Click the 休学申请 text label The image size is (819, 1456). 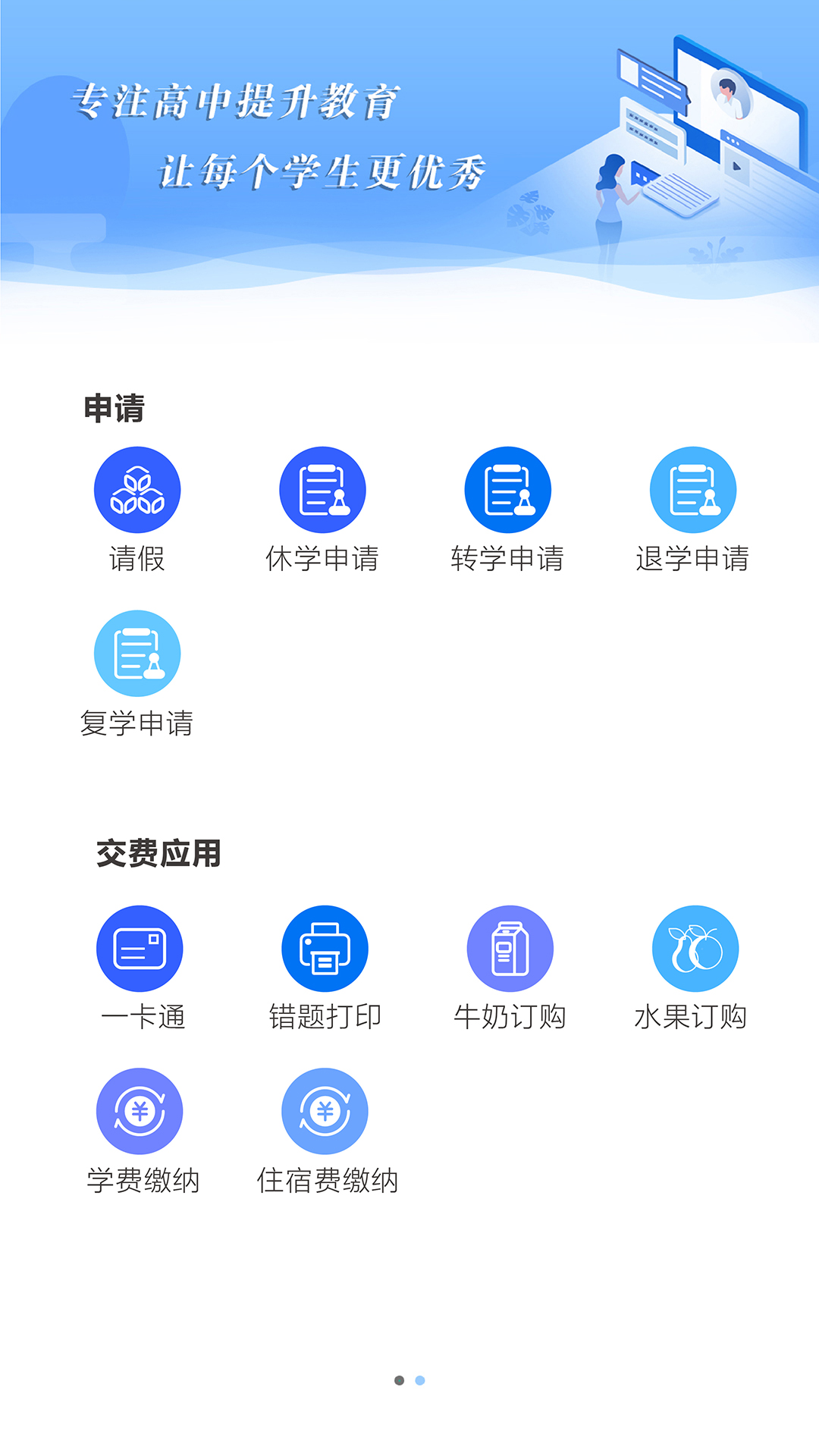(x=324, y=561)
